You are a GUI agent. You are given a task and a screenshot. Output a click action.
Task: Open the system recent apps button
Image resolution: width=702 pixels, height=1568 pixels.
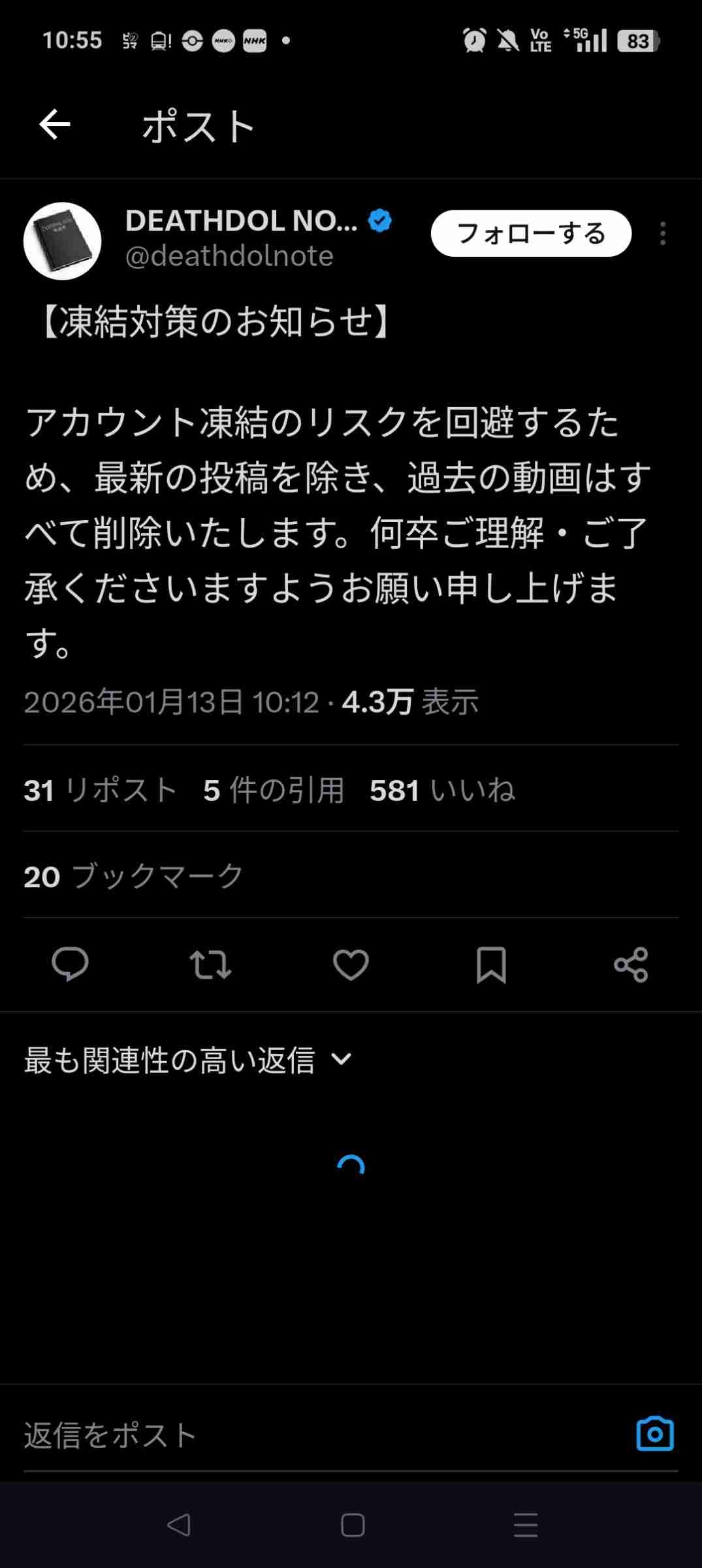click(526, 1526)
